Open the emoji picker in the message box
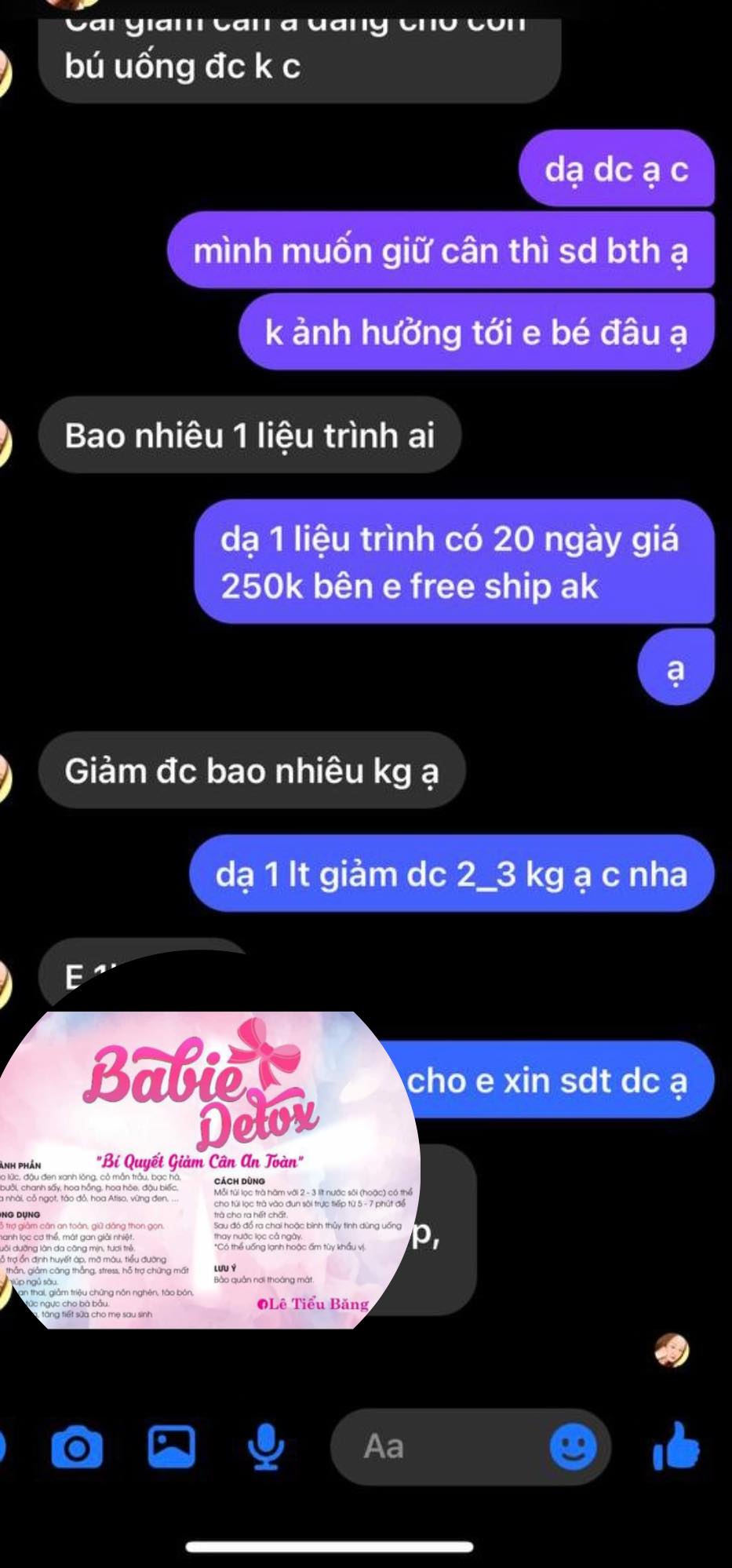The height and width of the screenshot is (1568, 732). point(573,1446)
